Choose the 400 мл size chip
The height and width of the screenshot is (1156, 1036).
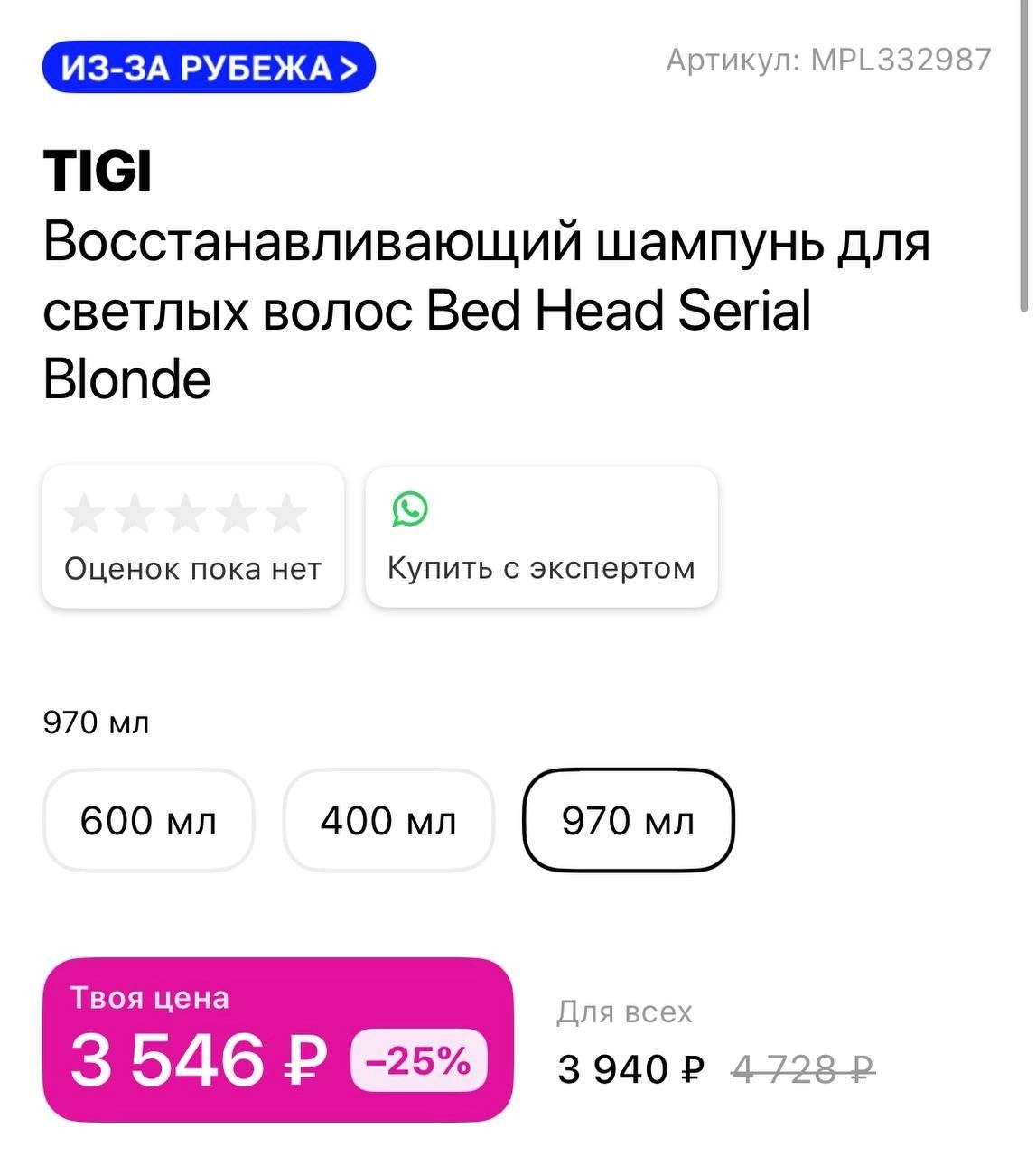coord(388,820)
